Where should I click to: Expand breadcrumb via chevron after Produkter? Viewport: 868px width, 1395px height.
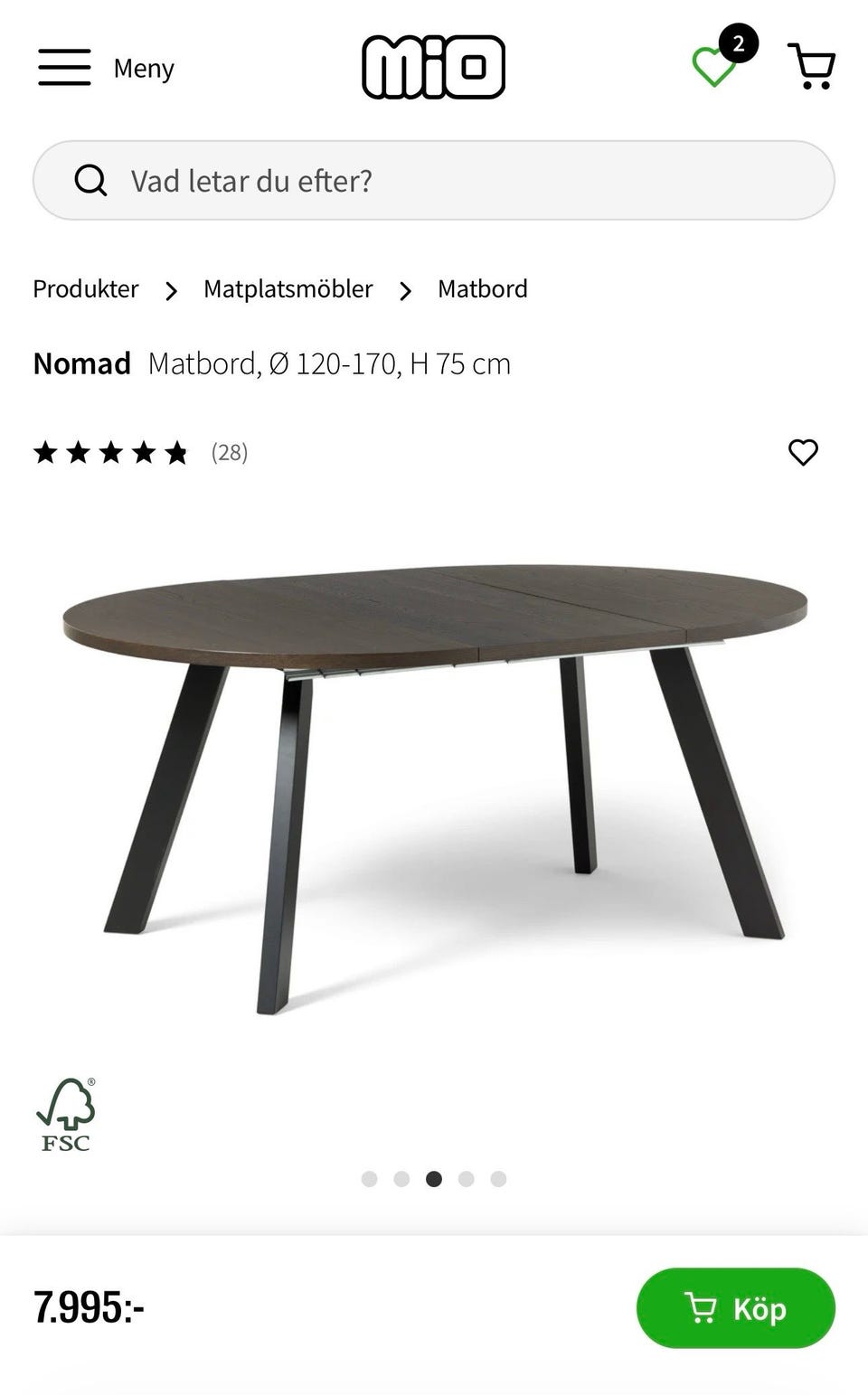(x=171, y=291)
